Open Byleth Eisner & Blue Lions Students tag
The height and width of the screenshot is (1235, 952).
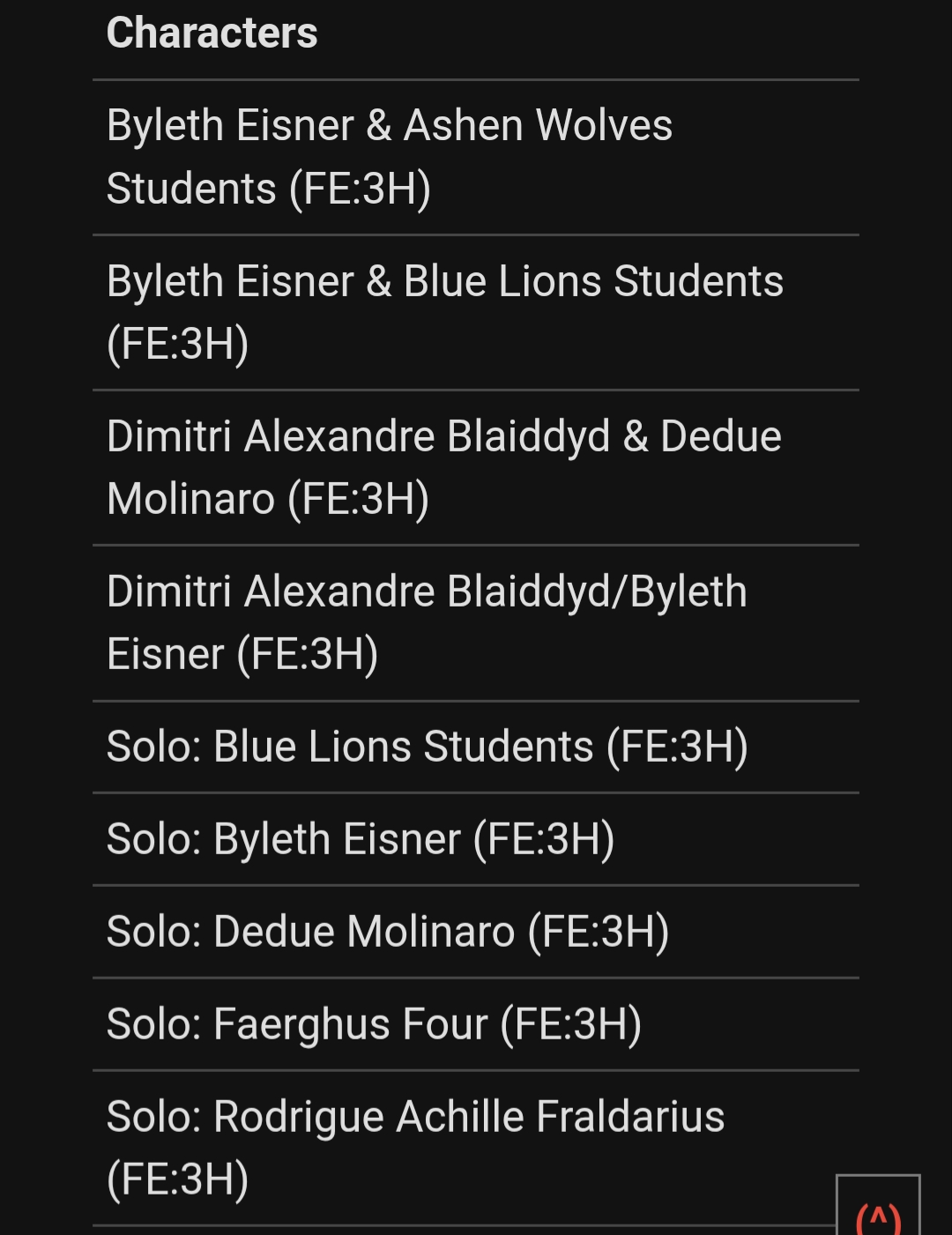pyautogui.click(x=444, y=312)
